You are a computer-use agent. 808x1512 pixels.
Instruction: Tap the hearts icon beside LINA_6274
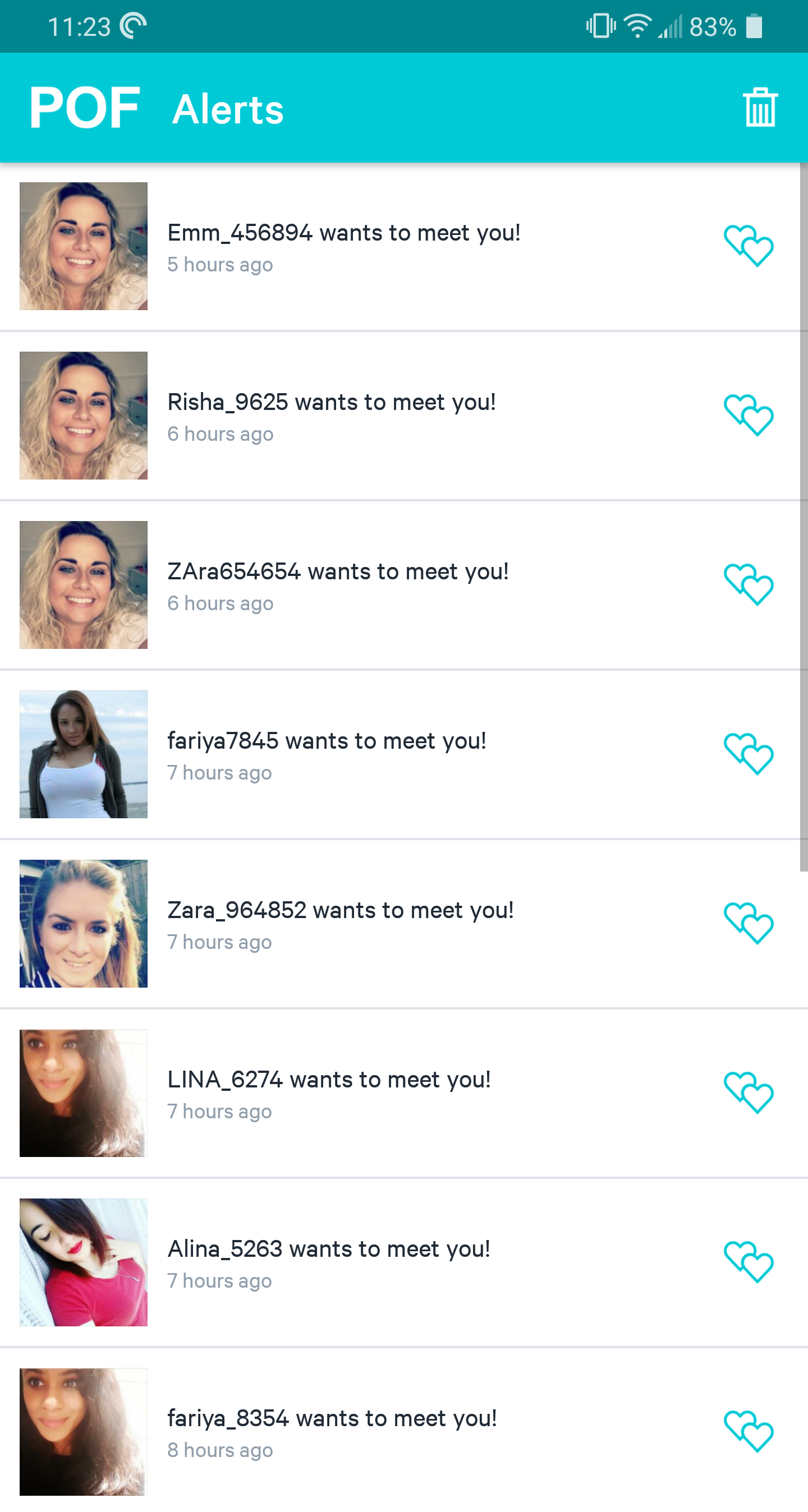(748, 1093)
